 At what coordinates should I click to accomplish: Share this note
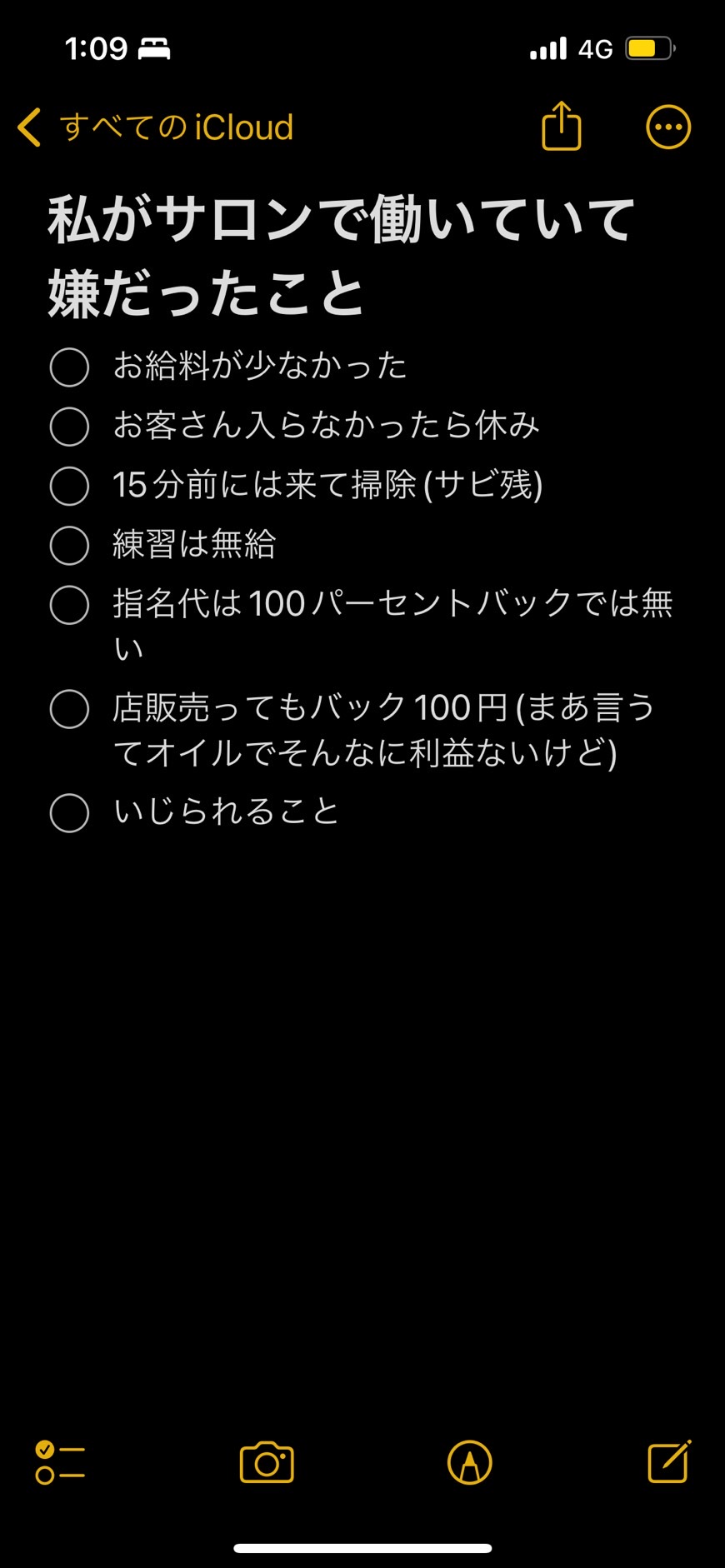[x=561, y=127]
